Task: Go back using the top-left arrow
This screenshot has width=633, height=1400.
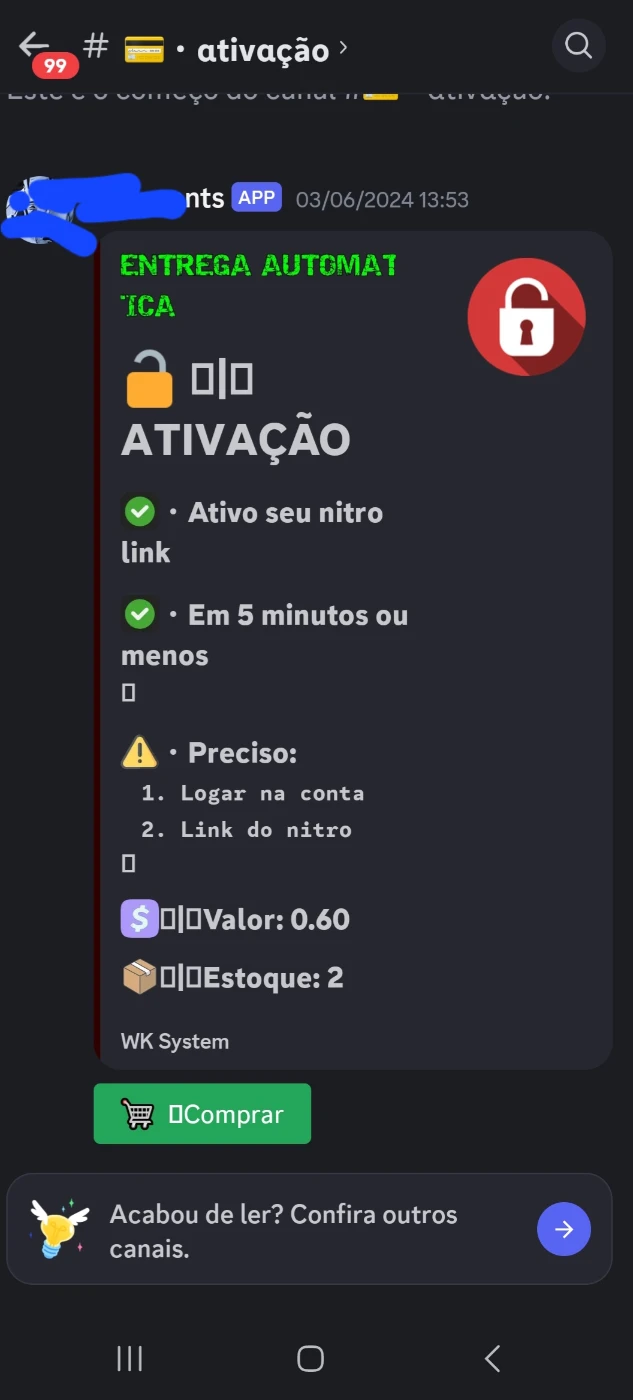Action: [34, 44]
